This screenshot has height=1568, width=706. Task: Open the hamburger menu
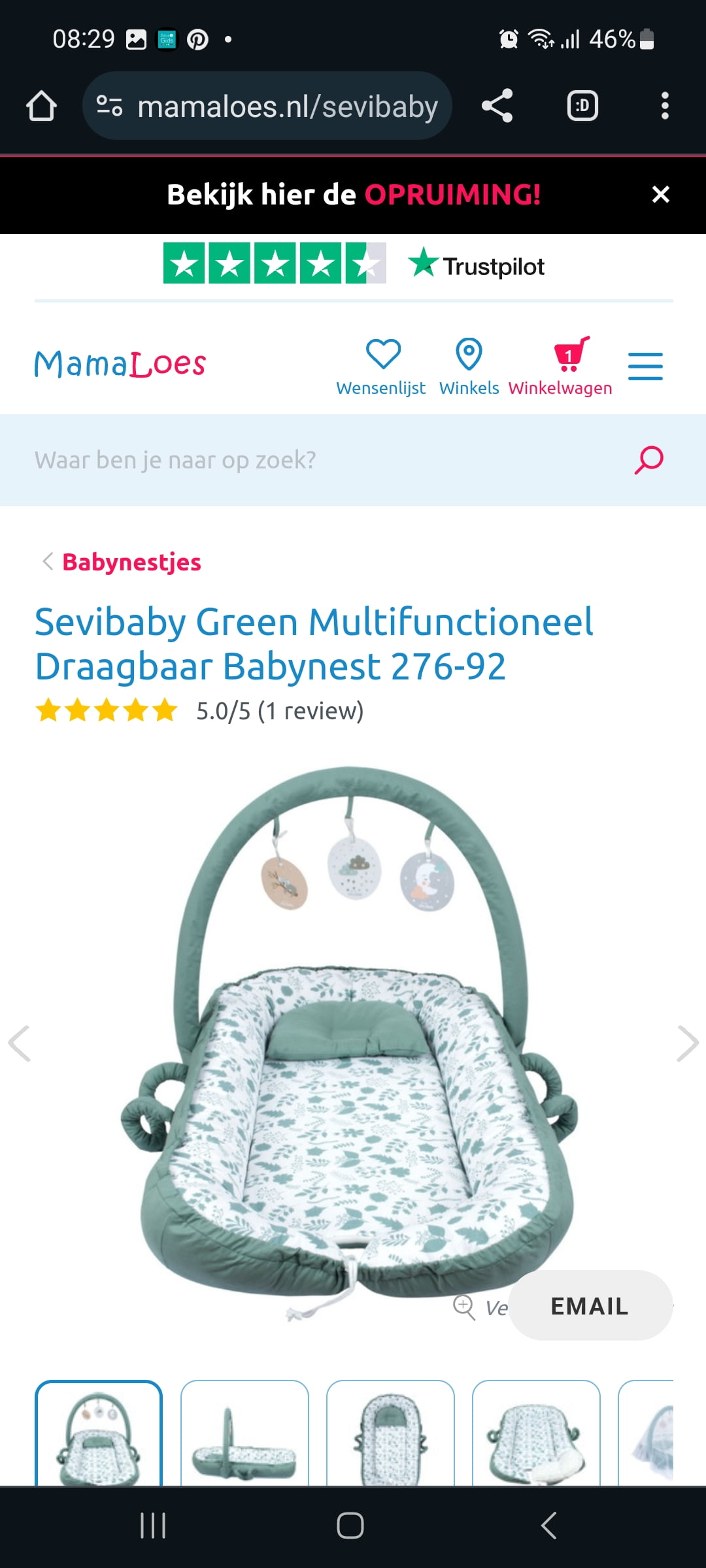(x=645, y=366)
